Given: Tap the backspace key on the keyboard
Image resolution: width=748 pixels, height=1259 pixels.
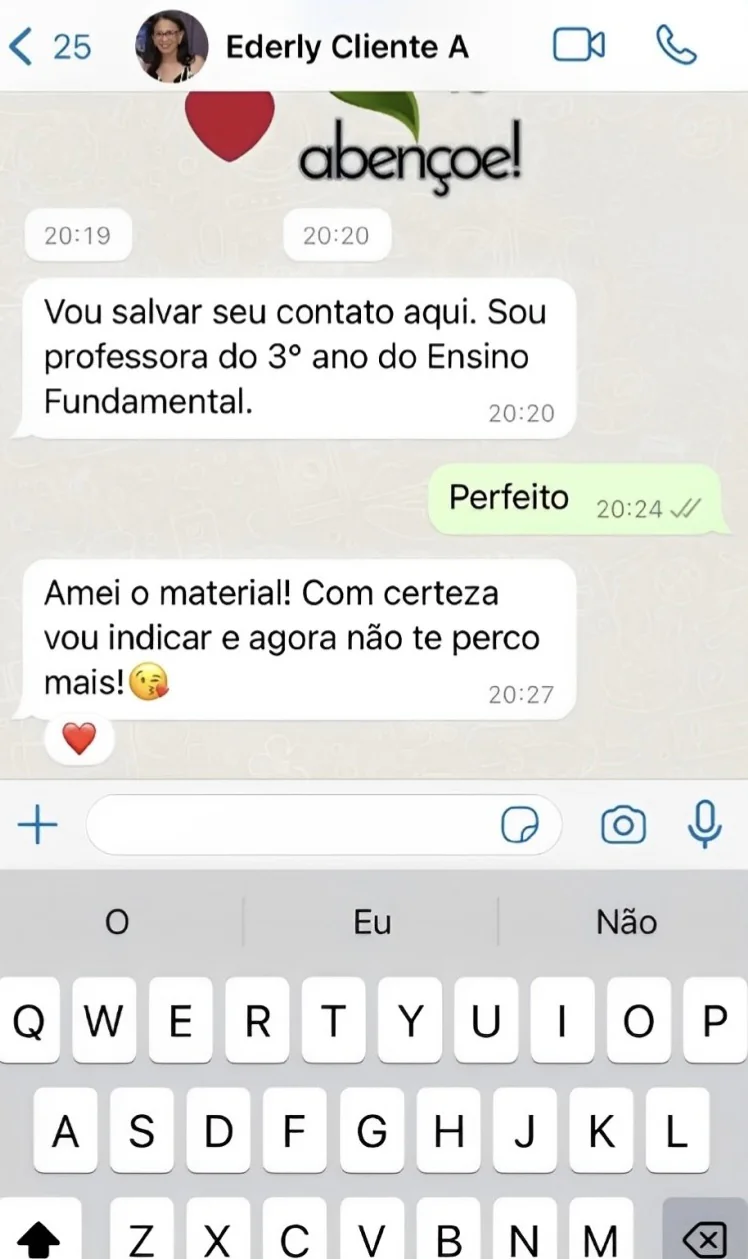Looking at the screenshot, I should 704,1238.
